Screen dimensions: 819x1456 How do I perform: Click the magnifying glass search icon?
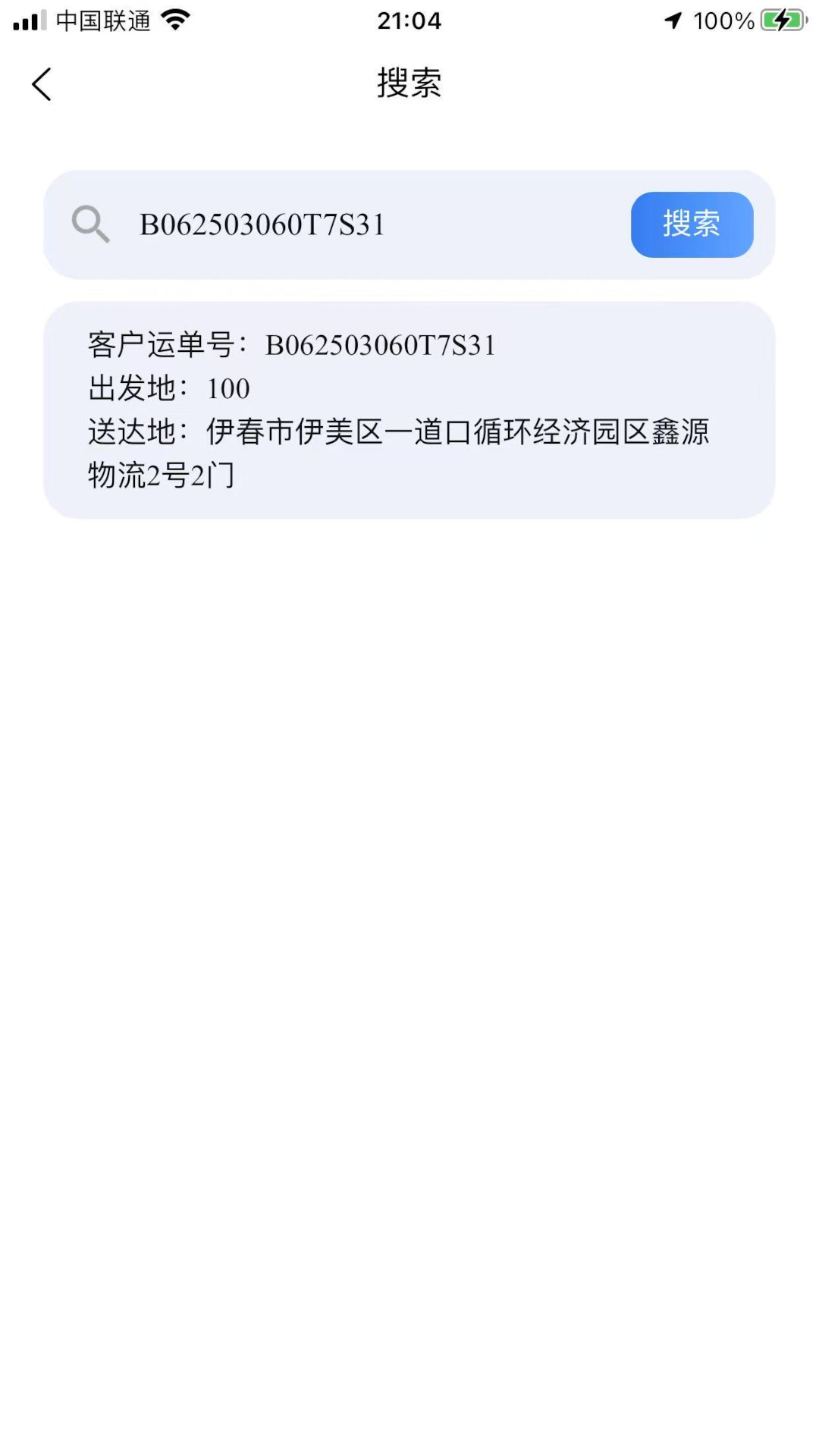[x=90, y=224]
